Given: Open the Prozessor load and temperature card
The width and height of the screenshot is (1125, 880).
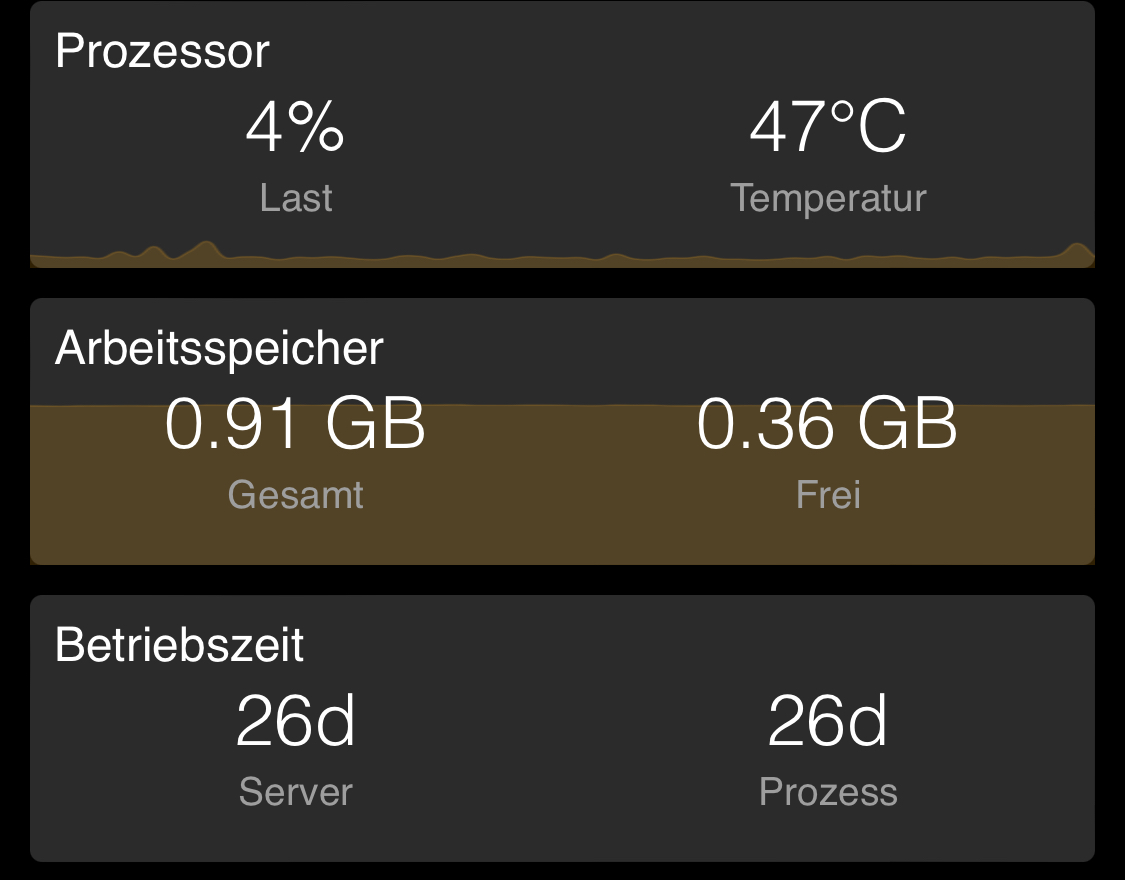Looking at the screenshot, I should click(x=562, y=134).
